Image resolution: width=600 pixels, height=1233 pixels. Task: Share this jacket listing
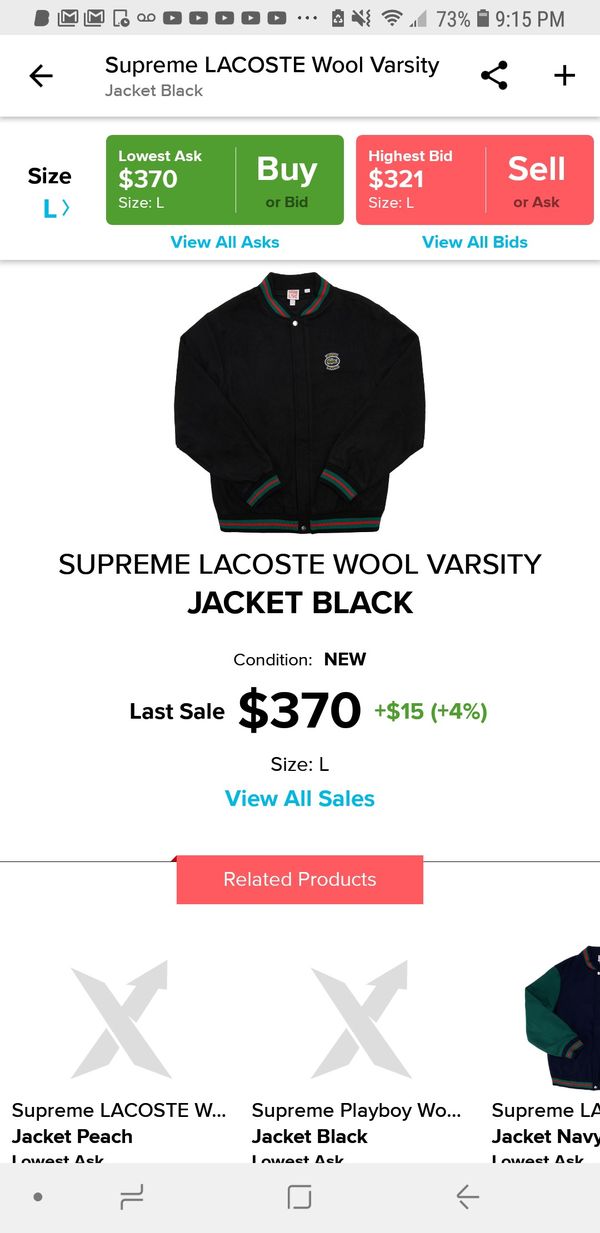(494, 75)
